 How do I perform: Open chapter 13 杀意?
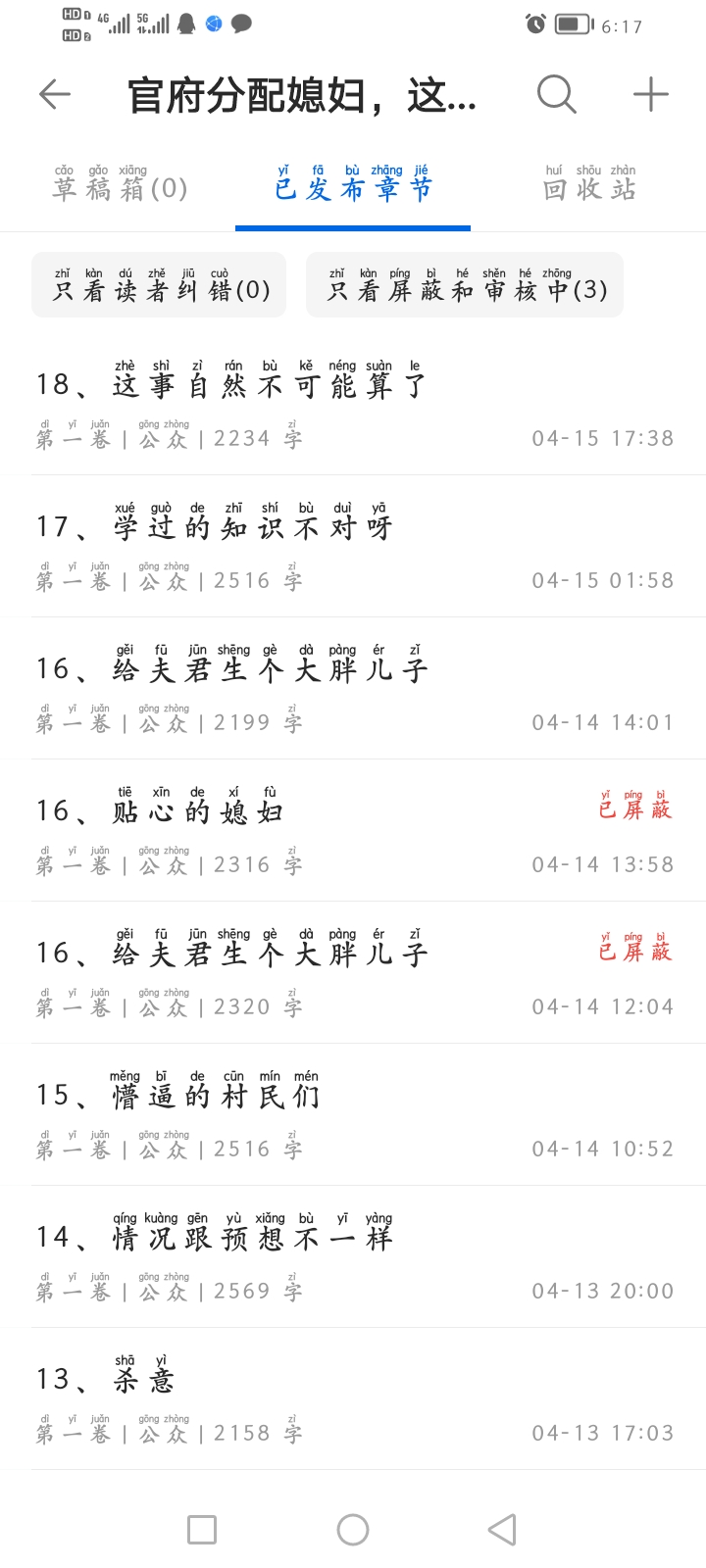[x=353, y=1398]
